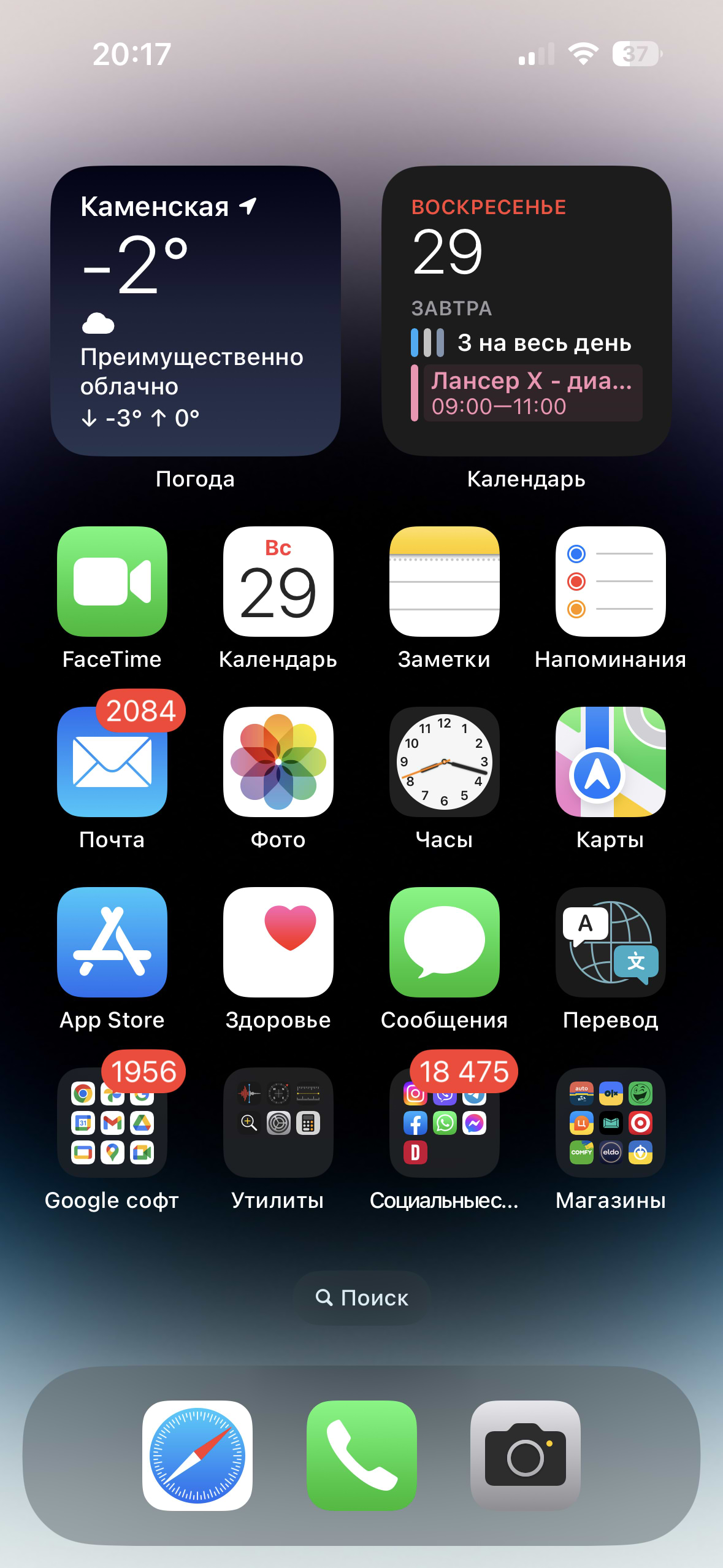Open the Calendar widget showing Воскресенье 29

[526, 310]
